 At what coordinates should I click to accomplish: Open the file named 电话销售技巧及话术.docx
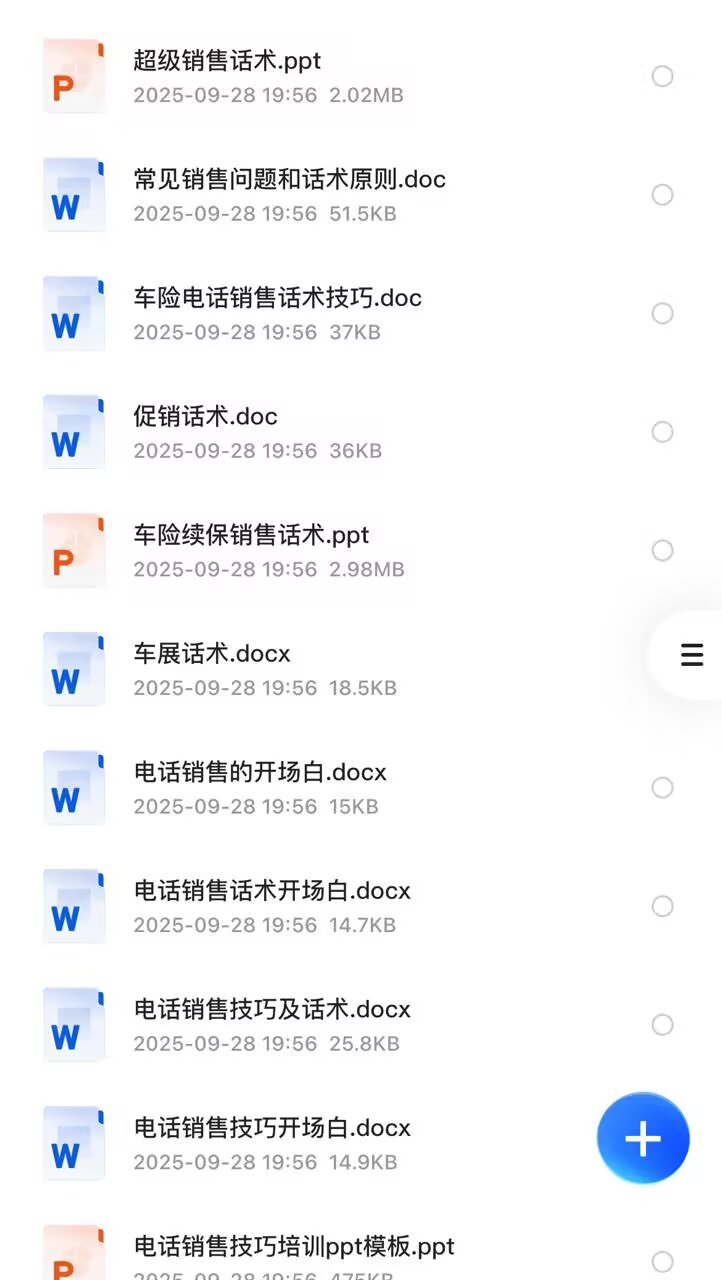(x=271, y=1009)
